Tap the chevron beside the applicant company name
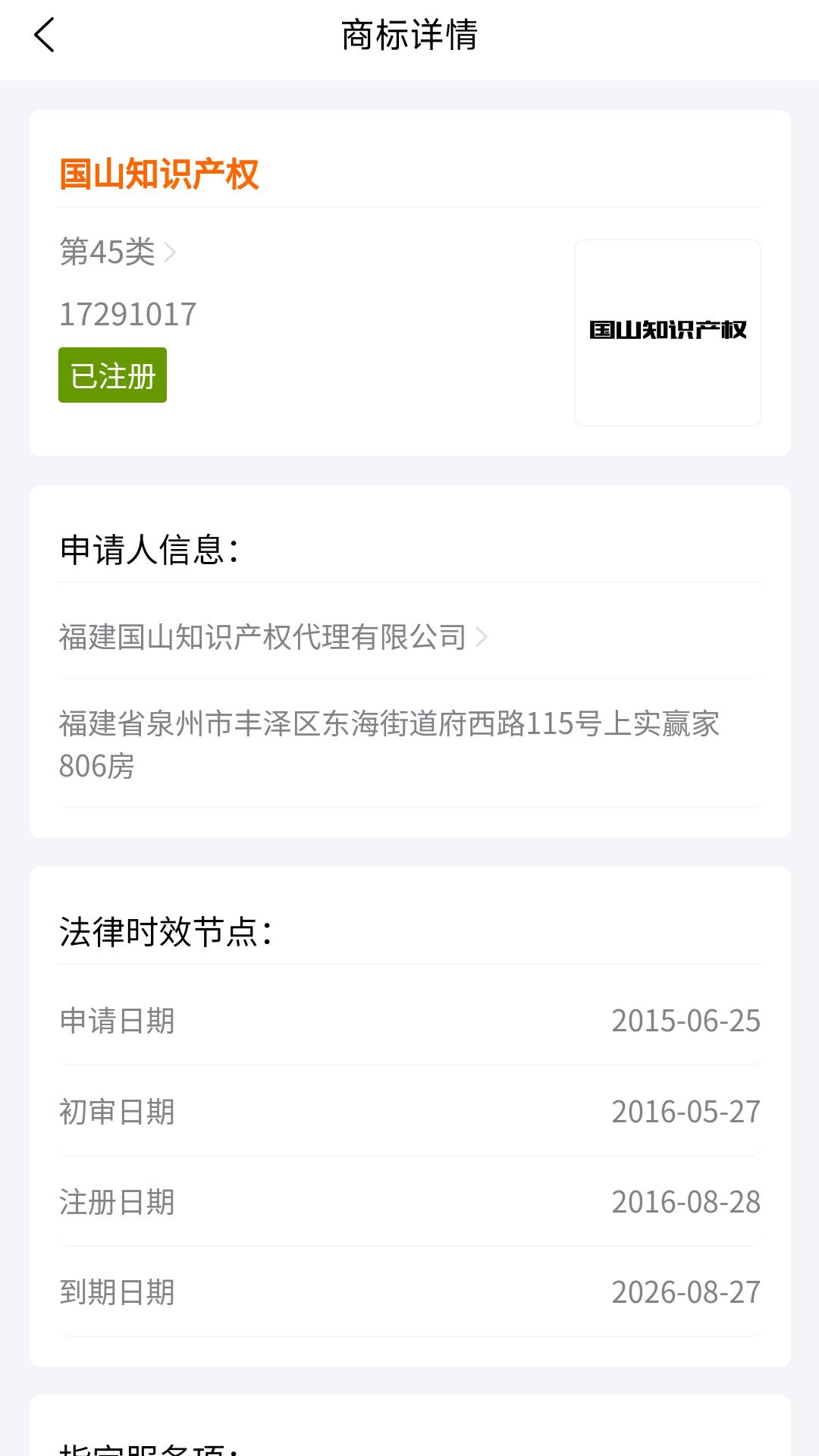Viewport: 819px width, 1456px height. [480, 638]
